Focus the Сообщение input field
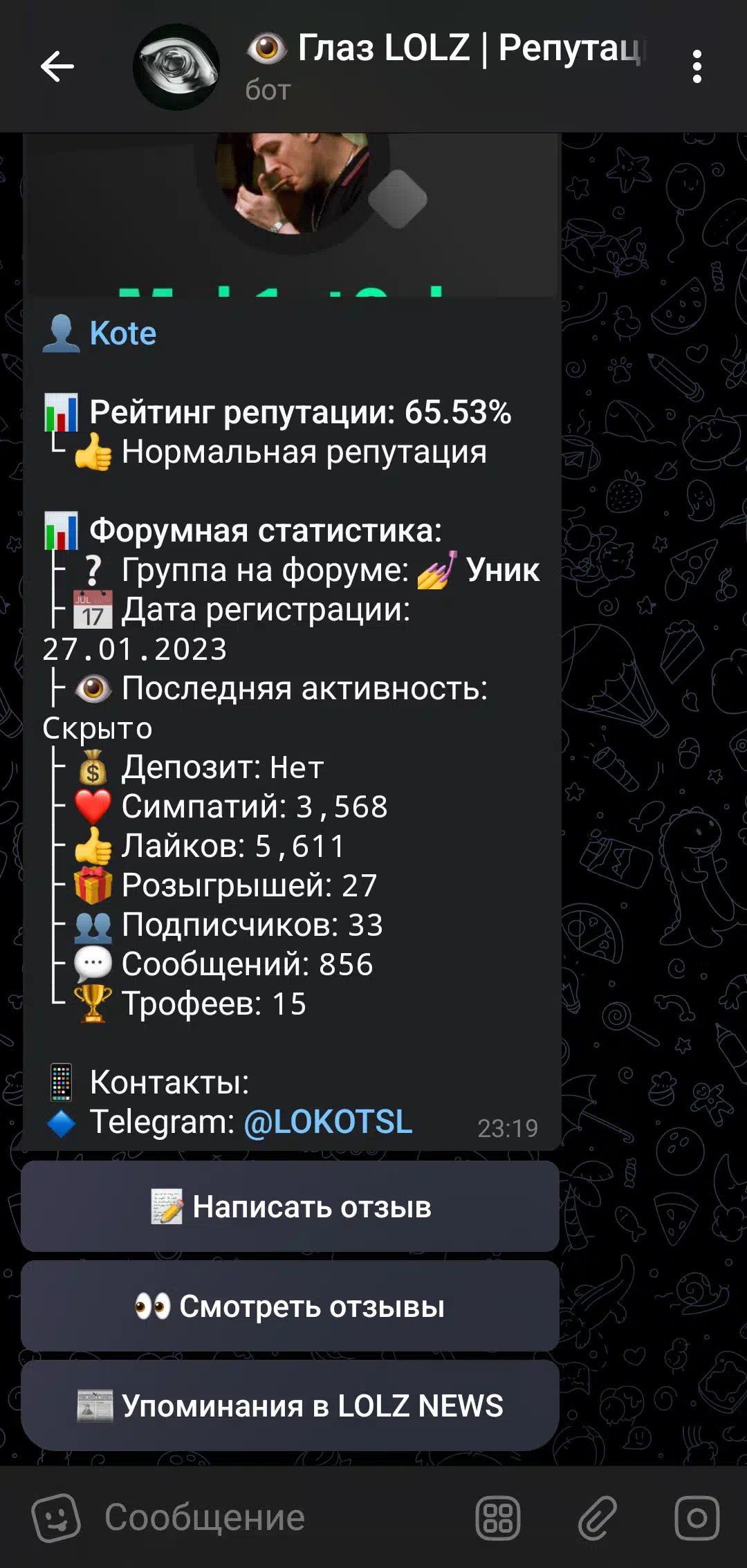747x1568 pixels. click(x=277, y=1518)
